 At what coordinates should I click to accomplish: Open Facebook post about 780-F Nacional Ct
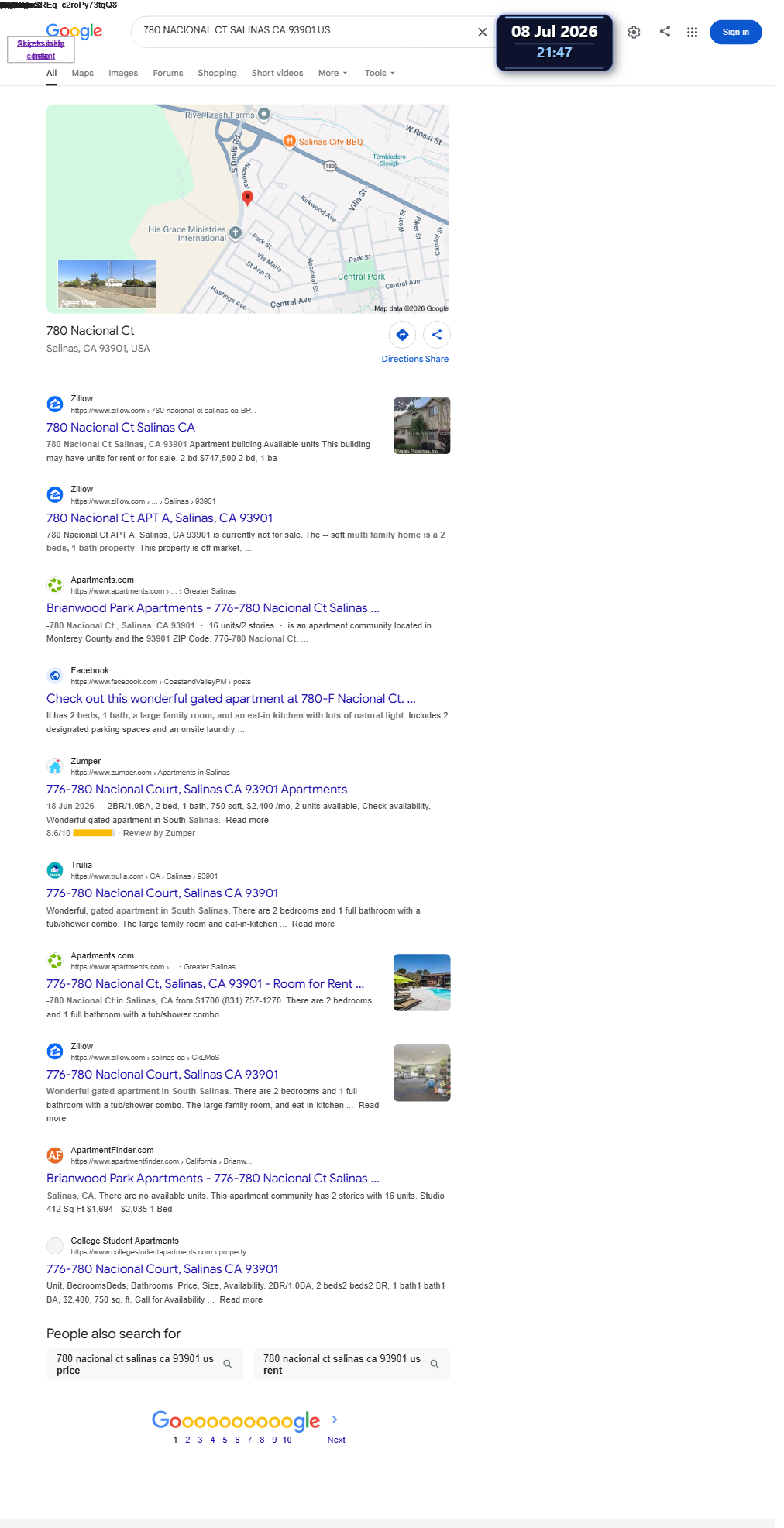(x=231, y=698)
